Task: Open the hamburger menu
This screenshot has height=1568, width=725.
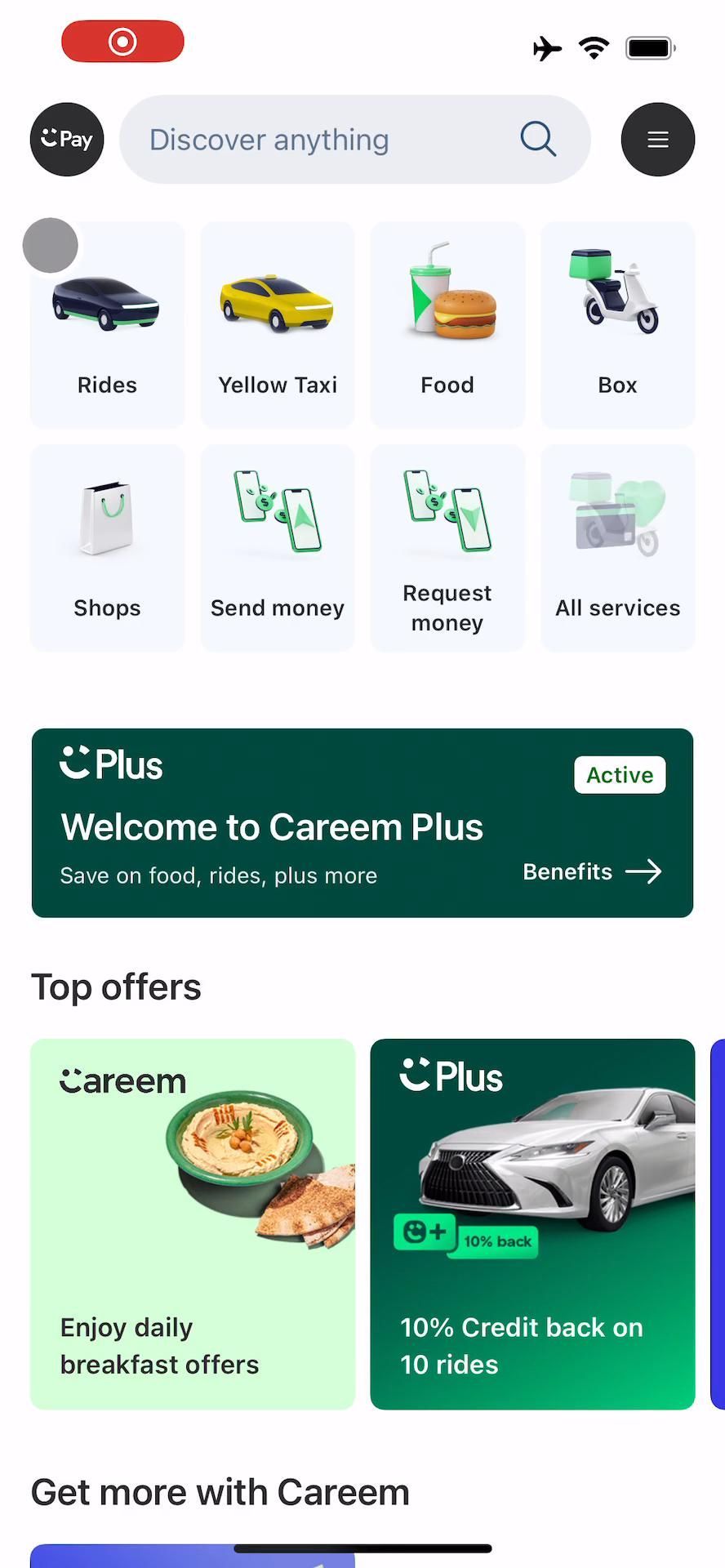Action: (657, 140)
